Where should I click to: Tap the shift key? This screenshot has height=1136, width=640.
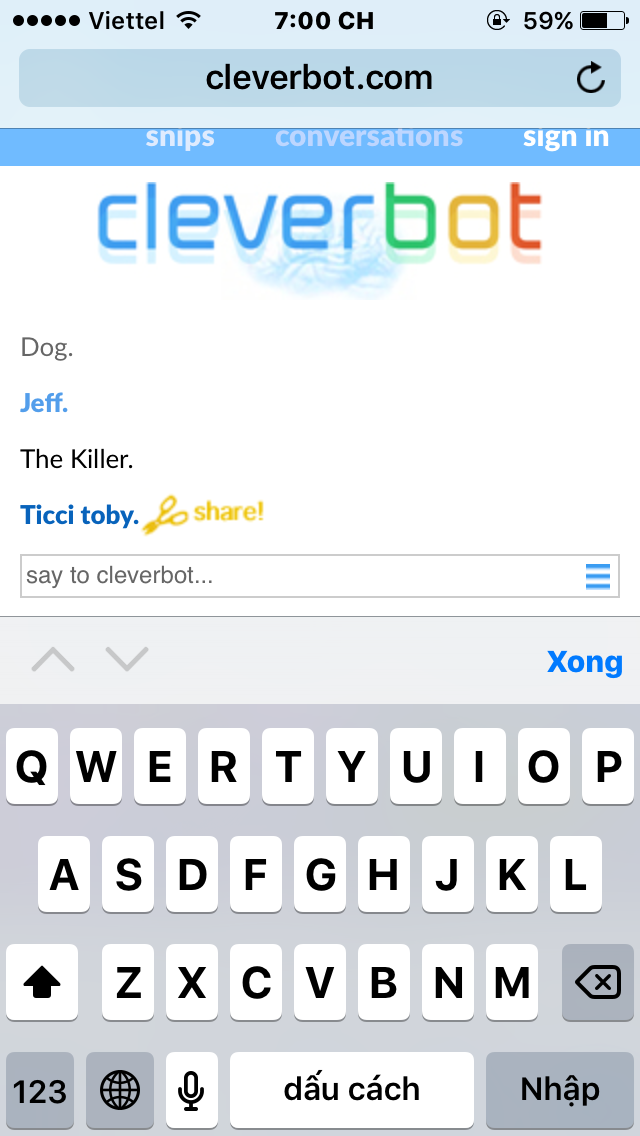click(x=42, y=983)
